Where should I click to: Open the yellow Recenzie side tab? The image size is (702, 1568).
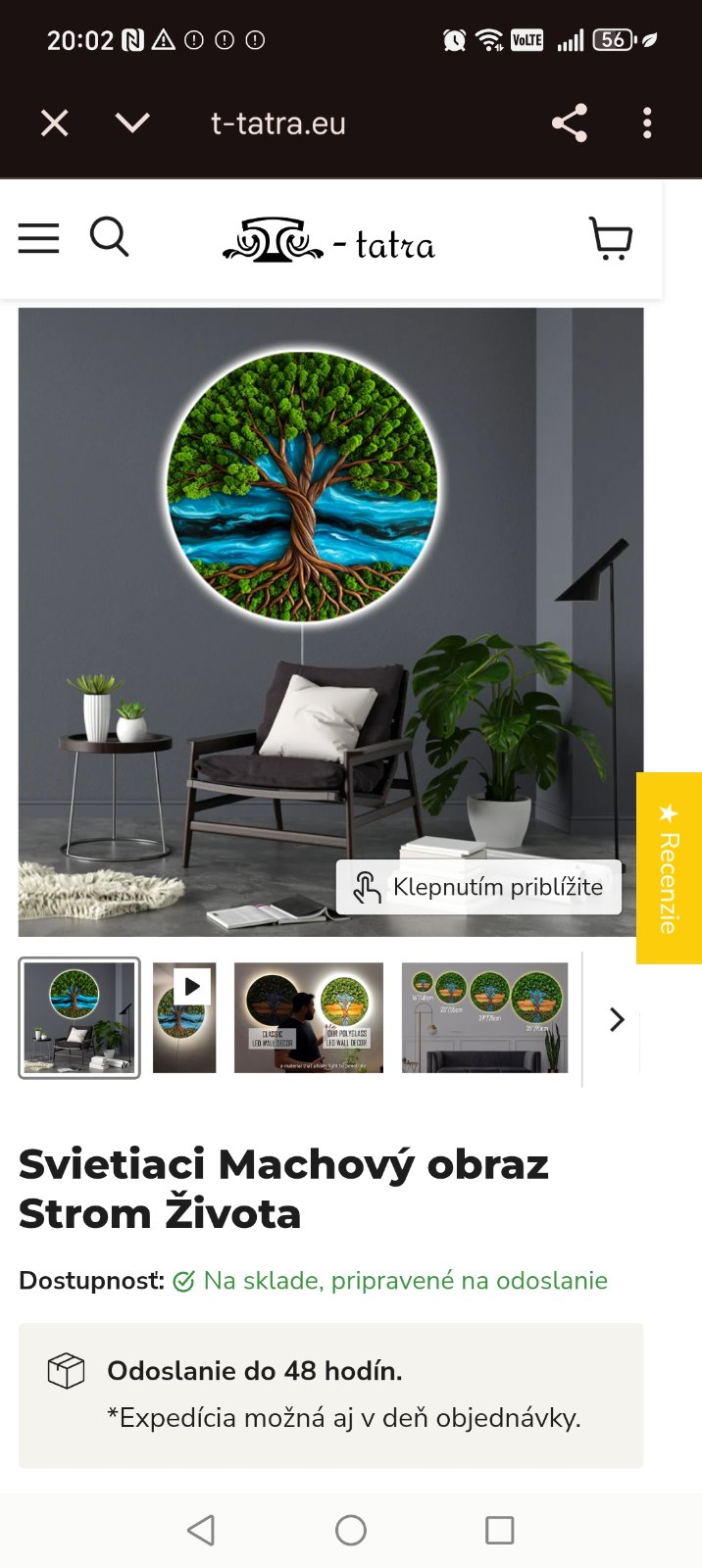coord(669,868)
